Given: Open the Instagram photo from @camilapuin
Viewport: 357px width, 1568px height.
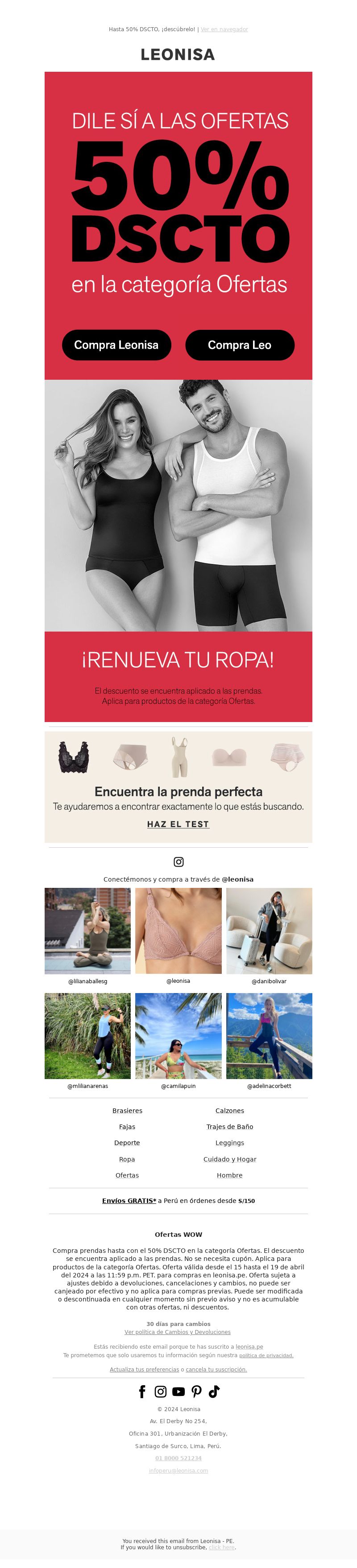Looking at the screenshot, I should (178, 1036).
